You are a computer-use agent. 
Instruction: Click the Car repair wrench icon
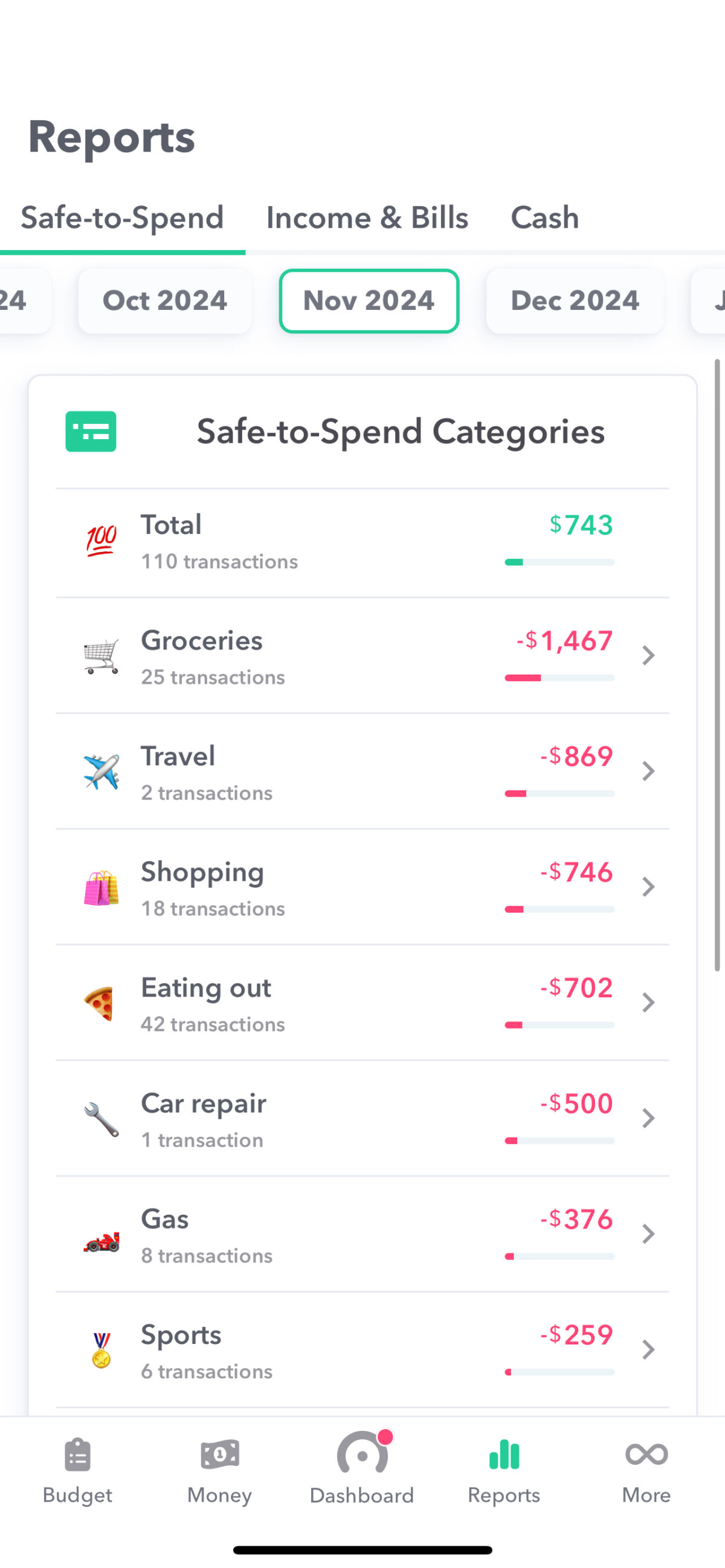(101, 1117)
